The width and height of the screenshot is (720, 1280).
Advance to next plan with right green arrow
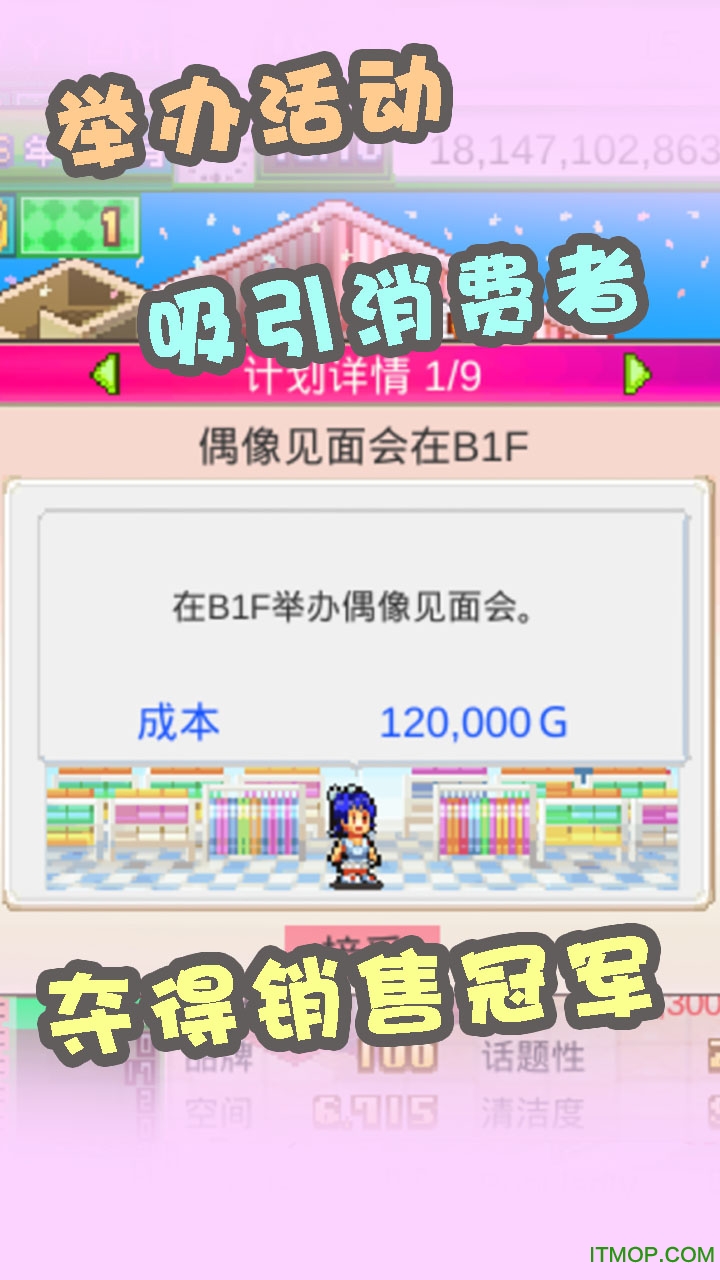[x=638, y=372]
